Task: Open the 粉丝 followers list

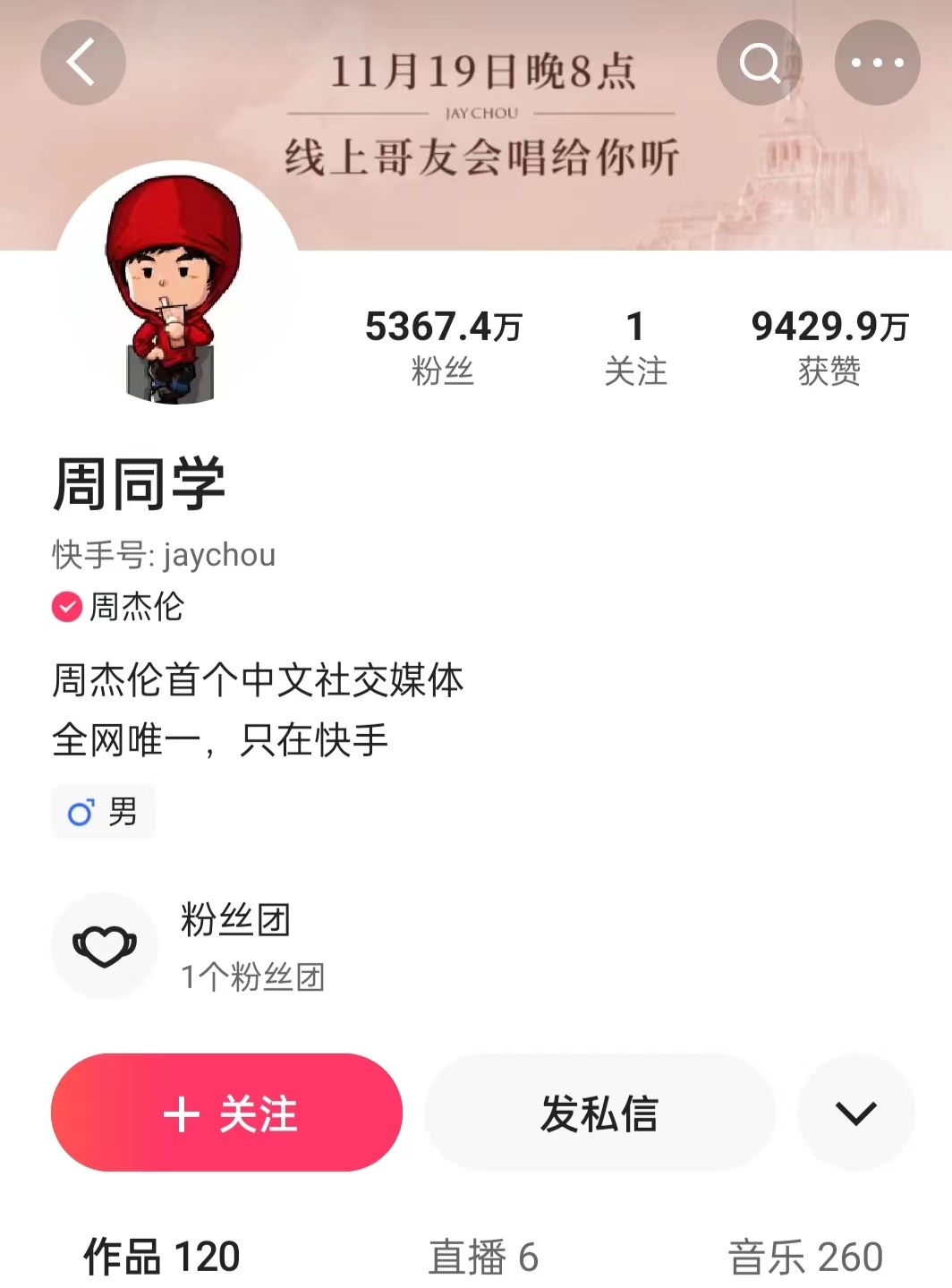Action: click(x=443, y=347)
